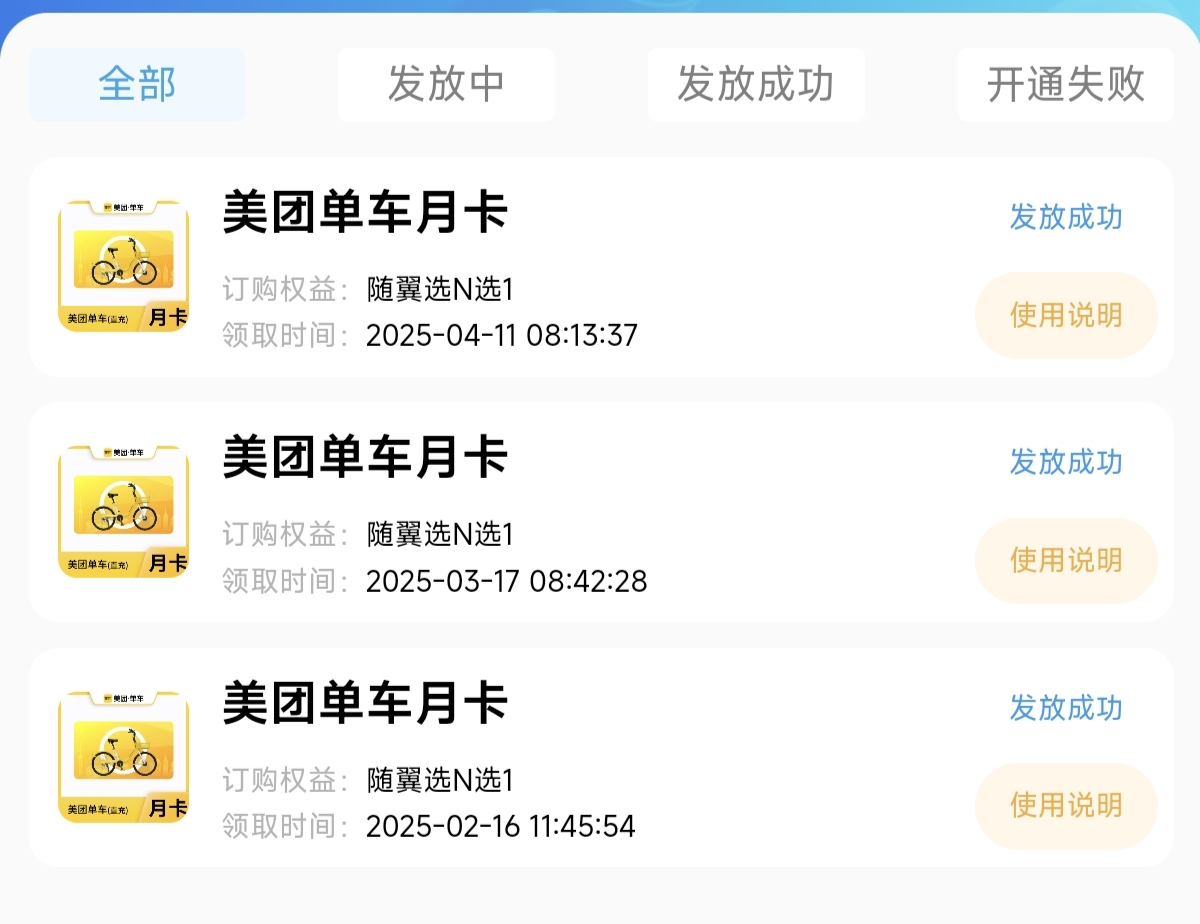
Task: Open 使用说明 for the 2025-04-11 card
Action: 1066,315
